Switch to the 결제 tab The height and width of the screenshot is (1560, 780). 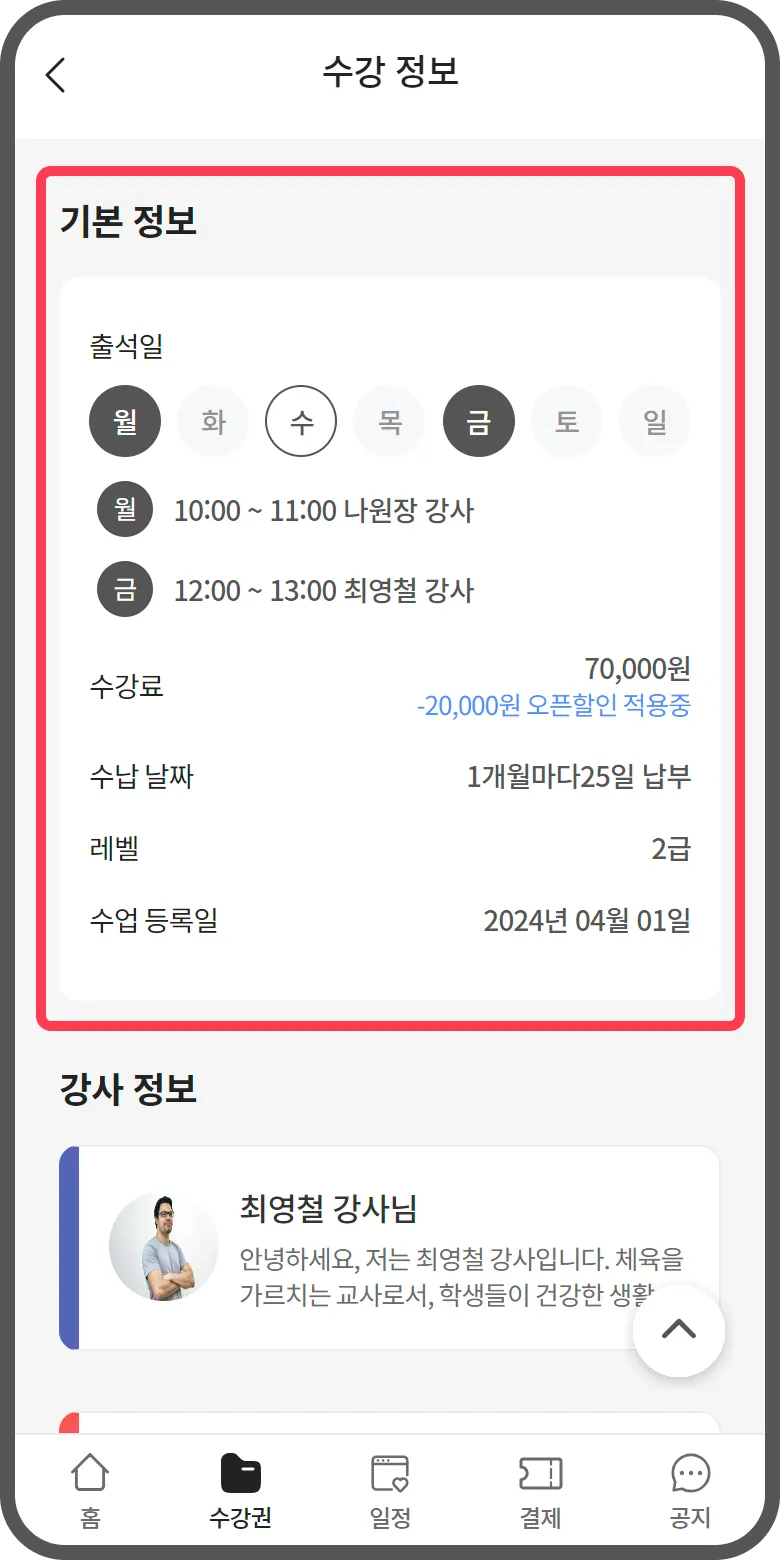[x=540, y=1490]
